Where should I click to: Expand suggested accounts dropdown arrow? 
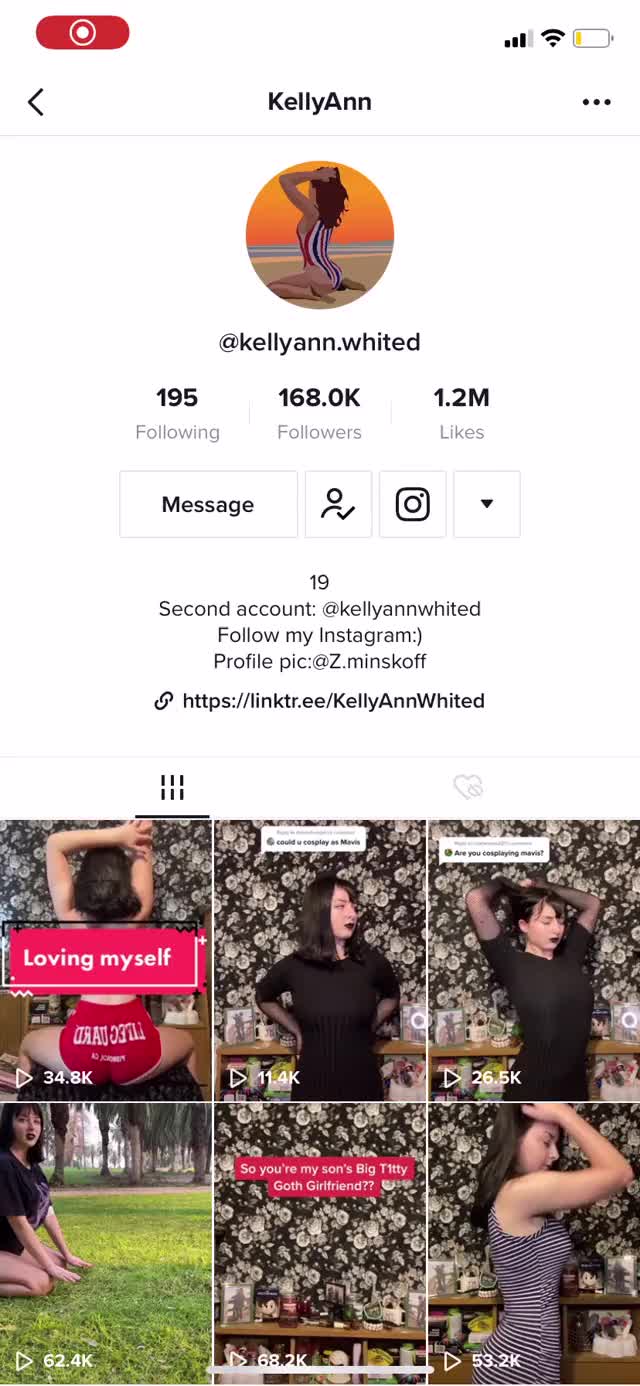coord(486,504)
